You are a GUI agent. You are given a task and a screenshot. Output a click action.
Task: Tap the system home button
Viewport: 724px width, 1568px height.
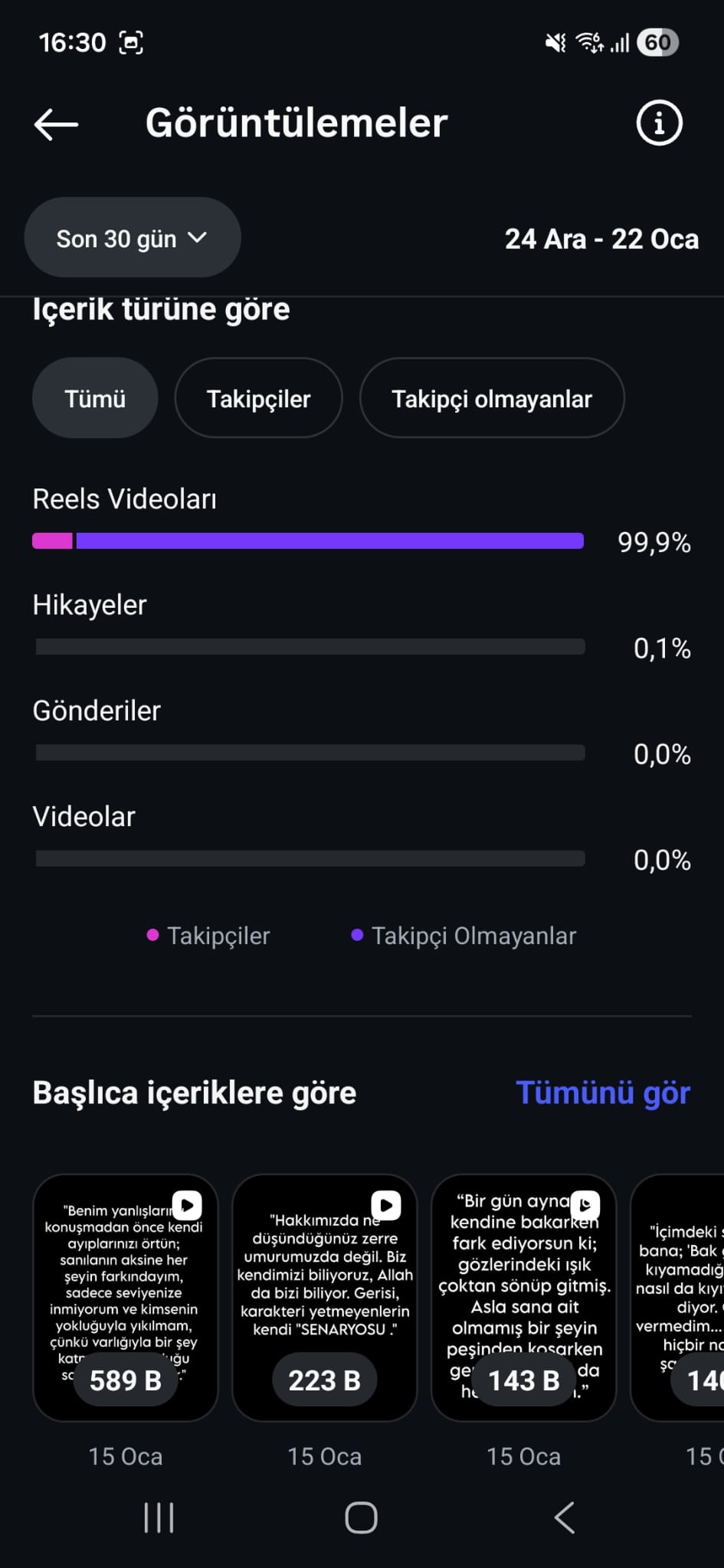coord(362,1517)
